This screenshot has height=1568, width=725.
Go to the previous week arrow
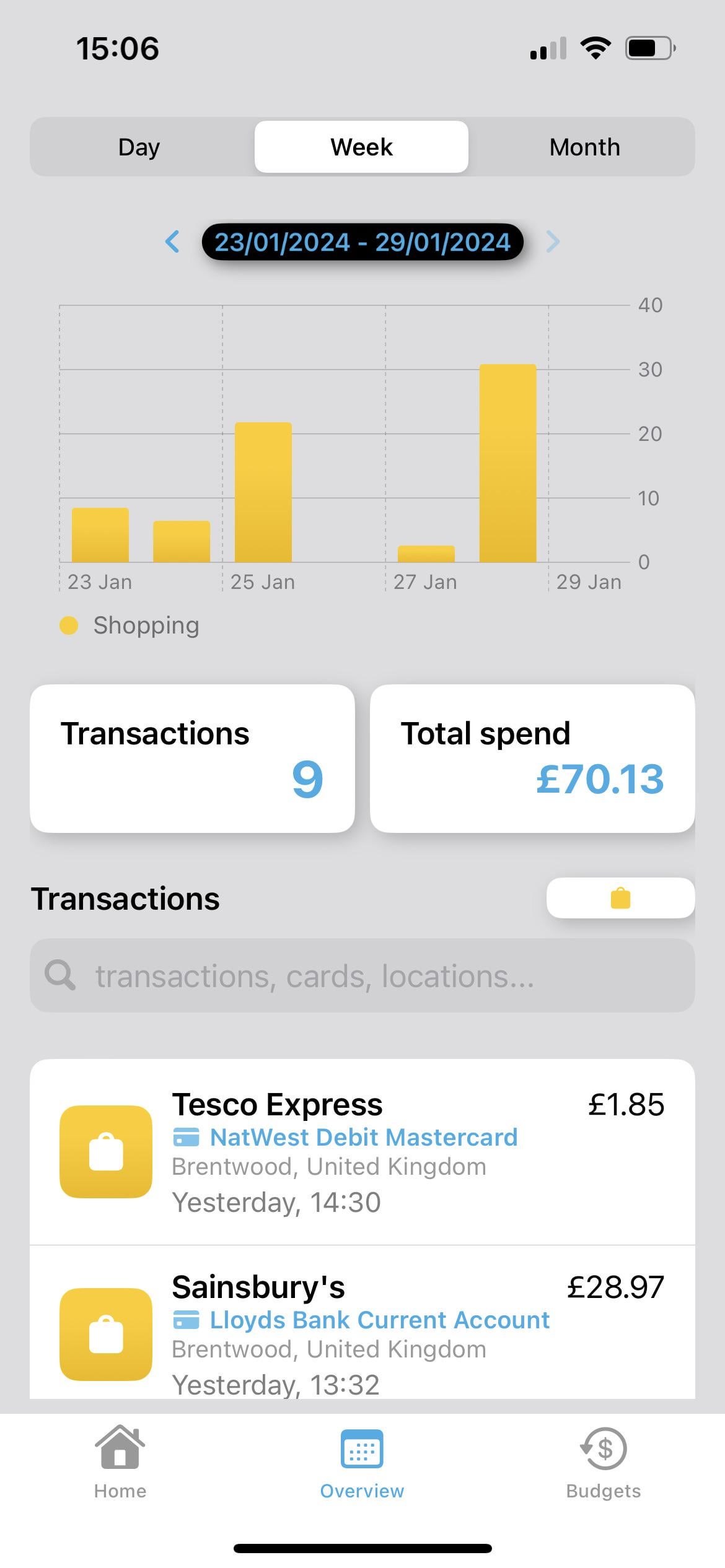click(173, 242)
